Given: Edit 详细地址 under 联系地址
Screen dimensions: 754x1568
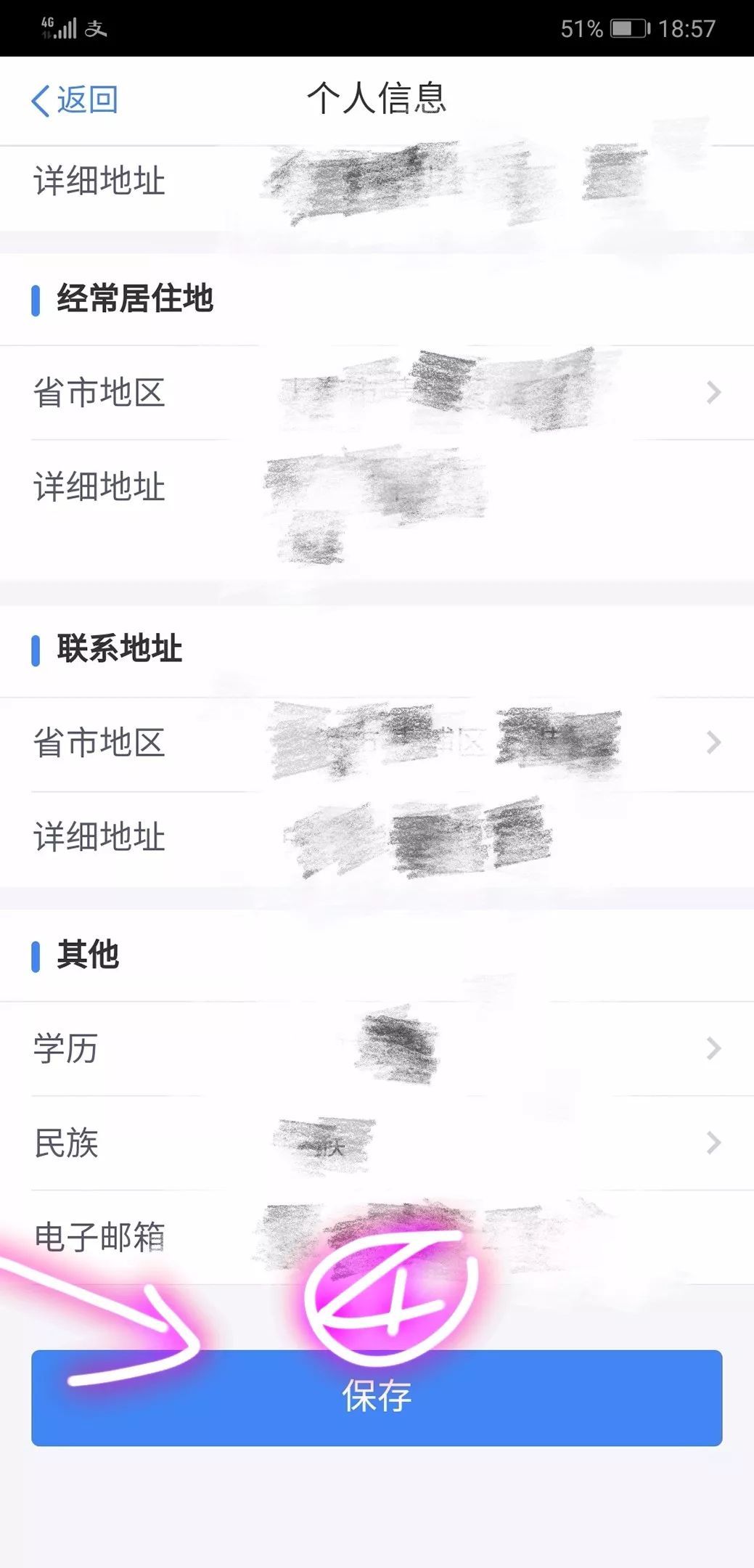Looking at the screenshot, I should click(x=377, y=837).
